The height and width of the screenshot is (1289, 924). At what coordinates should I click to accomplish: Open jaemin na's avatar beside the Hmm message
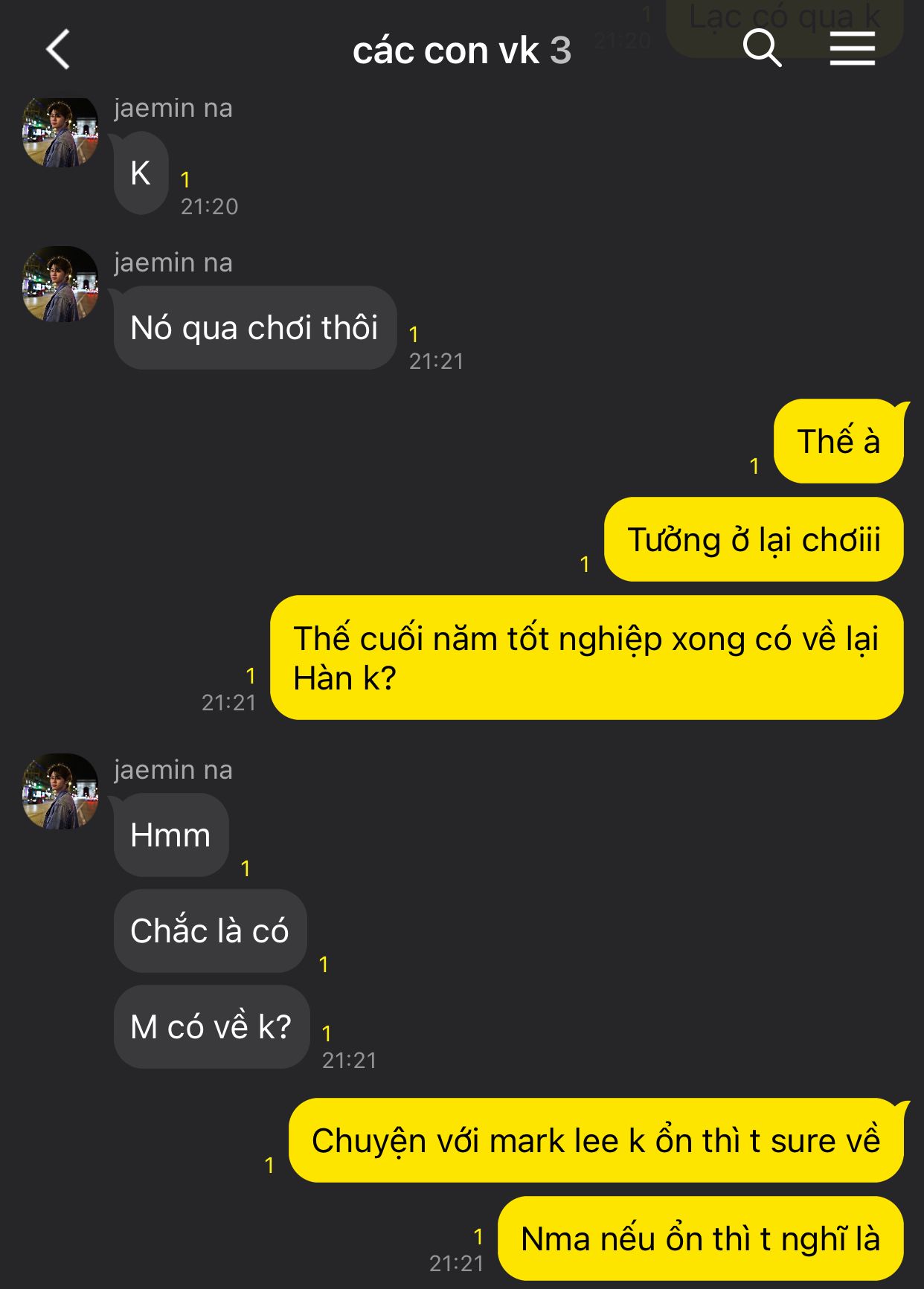click(60, 792)
